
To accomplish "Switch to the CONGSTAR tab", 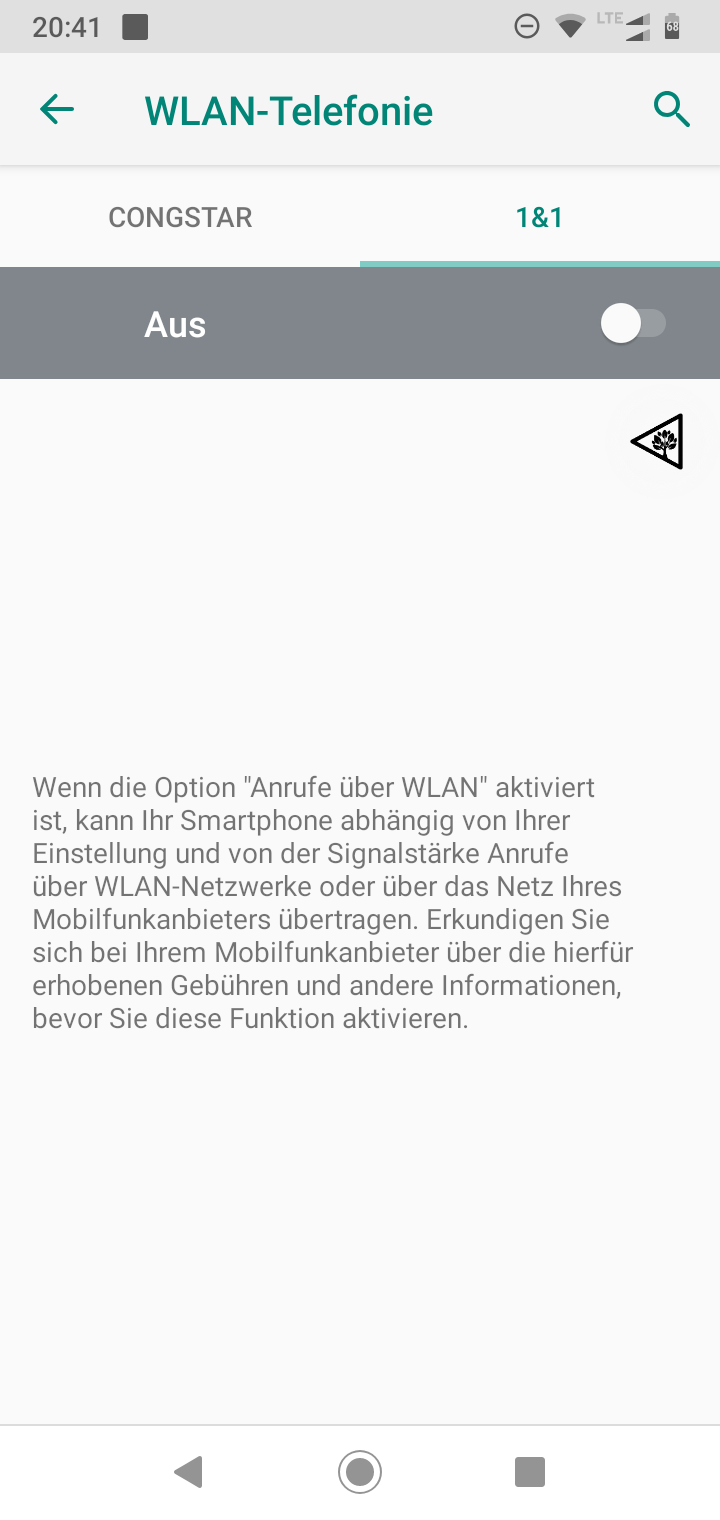I will tap(180, 217).
